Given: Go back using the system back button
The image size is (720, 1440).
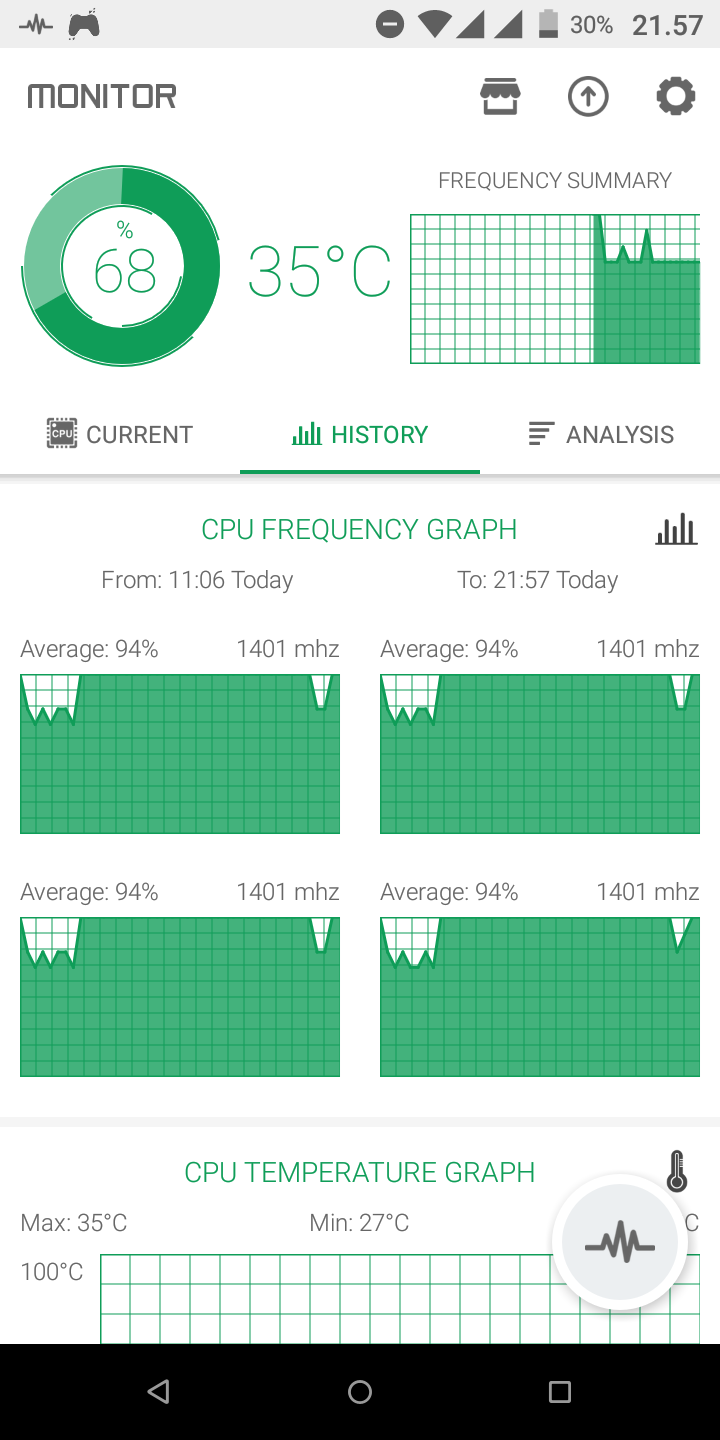Looking at the screenshot, I should point(158,1391).
